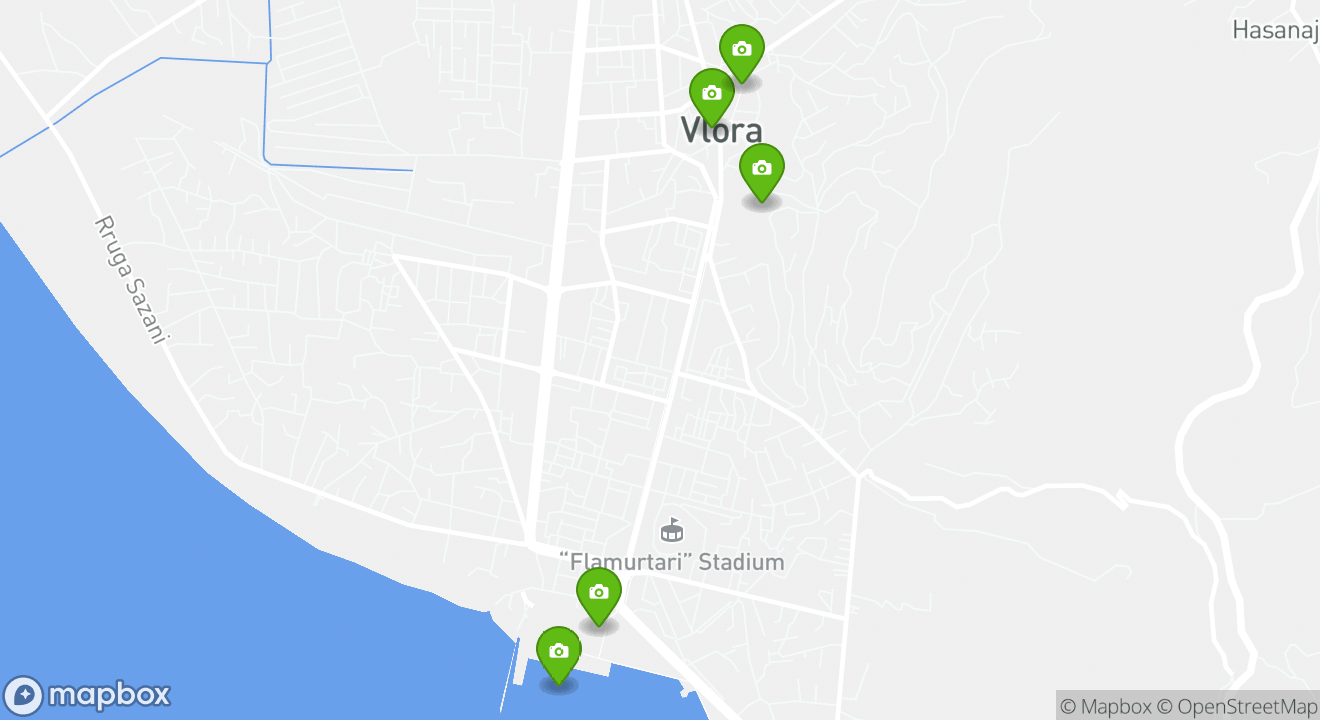Tap the photo marker directly above Vlora label
Screen dimensions: 1320x720
pos(711,94)
